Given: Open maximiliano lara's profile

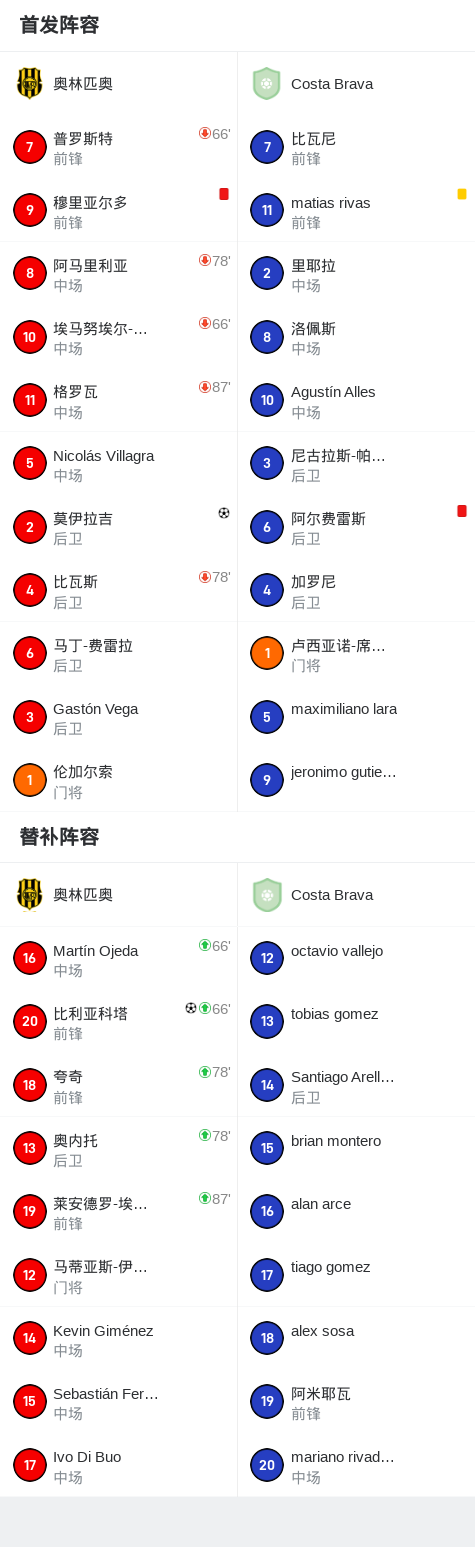Looking at the screenshot, I should [x=356, y=717].
